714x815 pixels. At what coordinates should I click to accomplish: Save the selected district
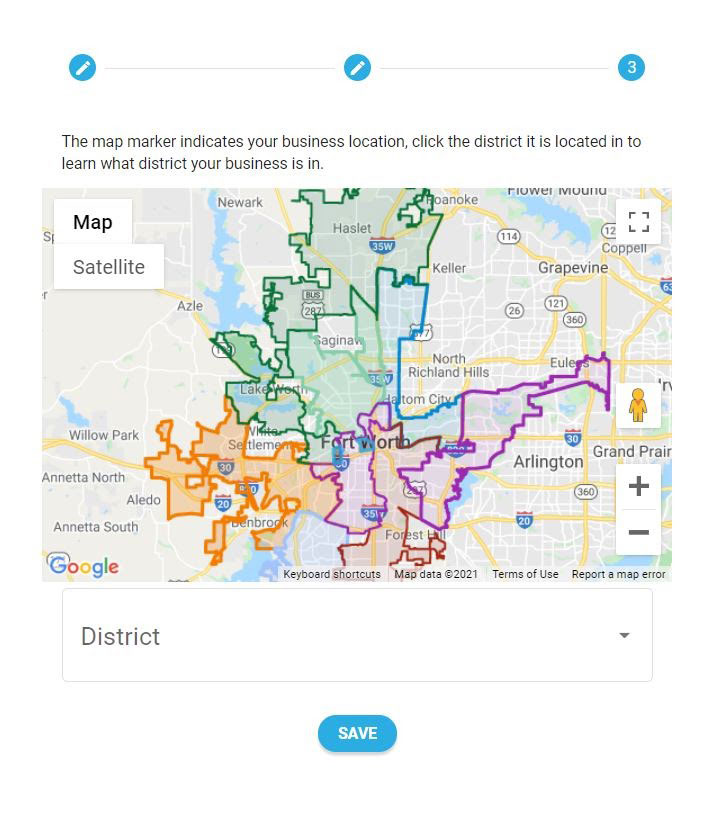pyautogui.click(x=357, y=733)
